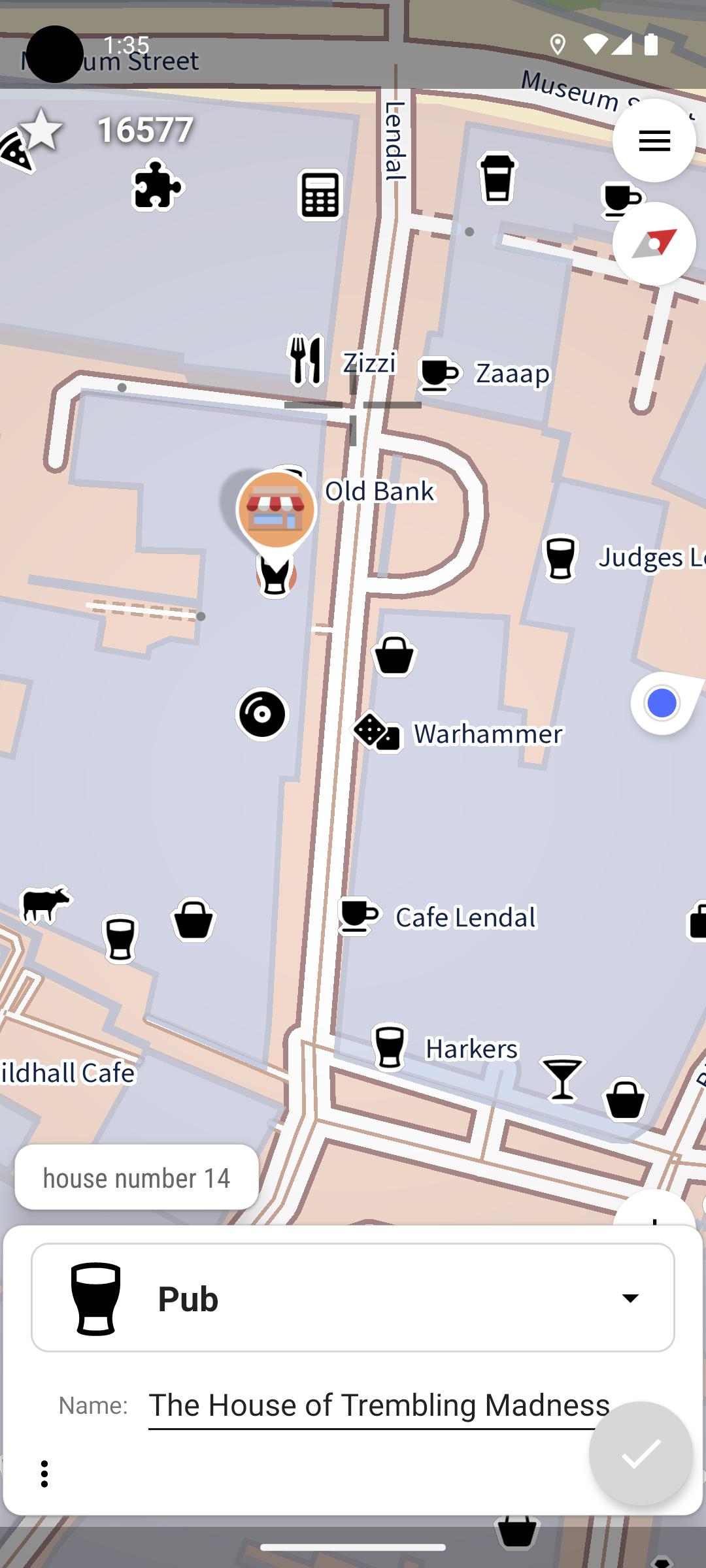Viewport: 706px width, 1568px height.
Task: Tap the house number 14 label
Action: (x=137, y=1177)
